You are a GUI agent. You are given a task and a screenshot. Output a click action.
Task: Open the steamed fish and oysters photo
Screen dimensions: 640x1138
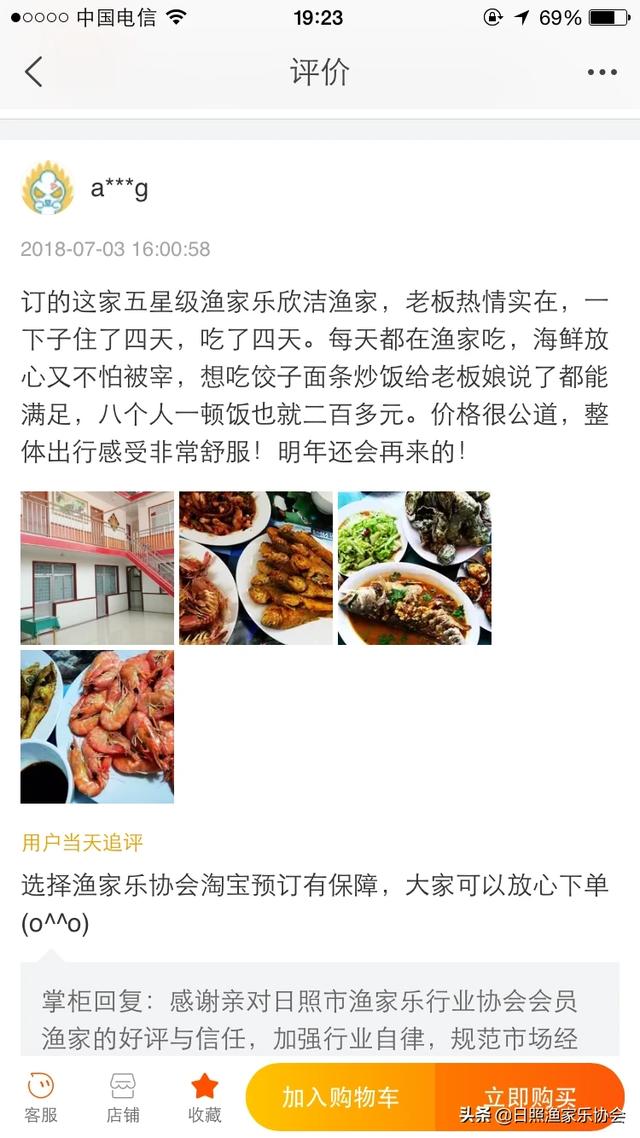(414, 567)
